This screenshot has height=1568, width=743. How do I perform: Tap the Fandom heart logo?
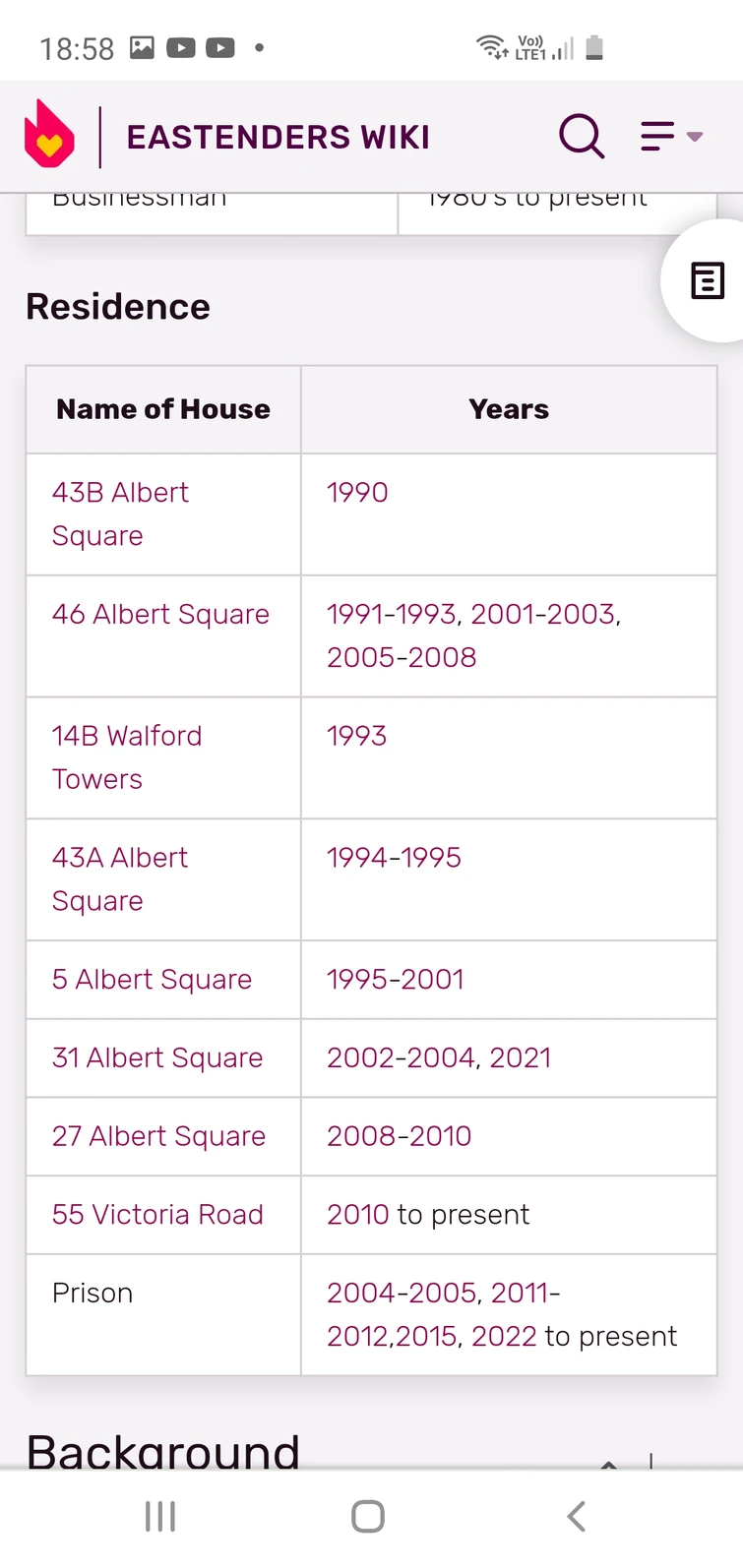click(49, 134)
